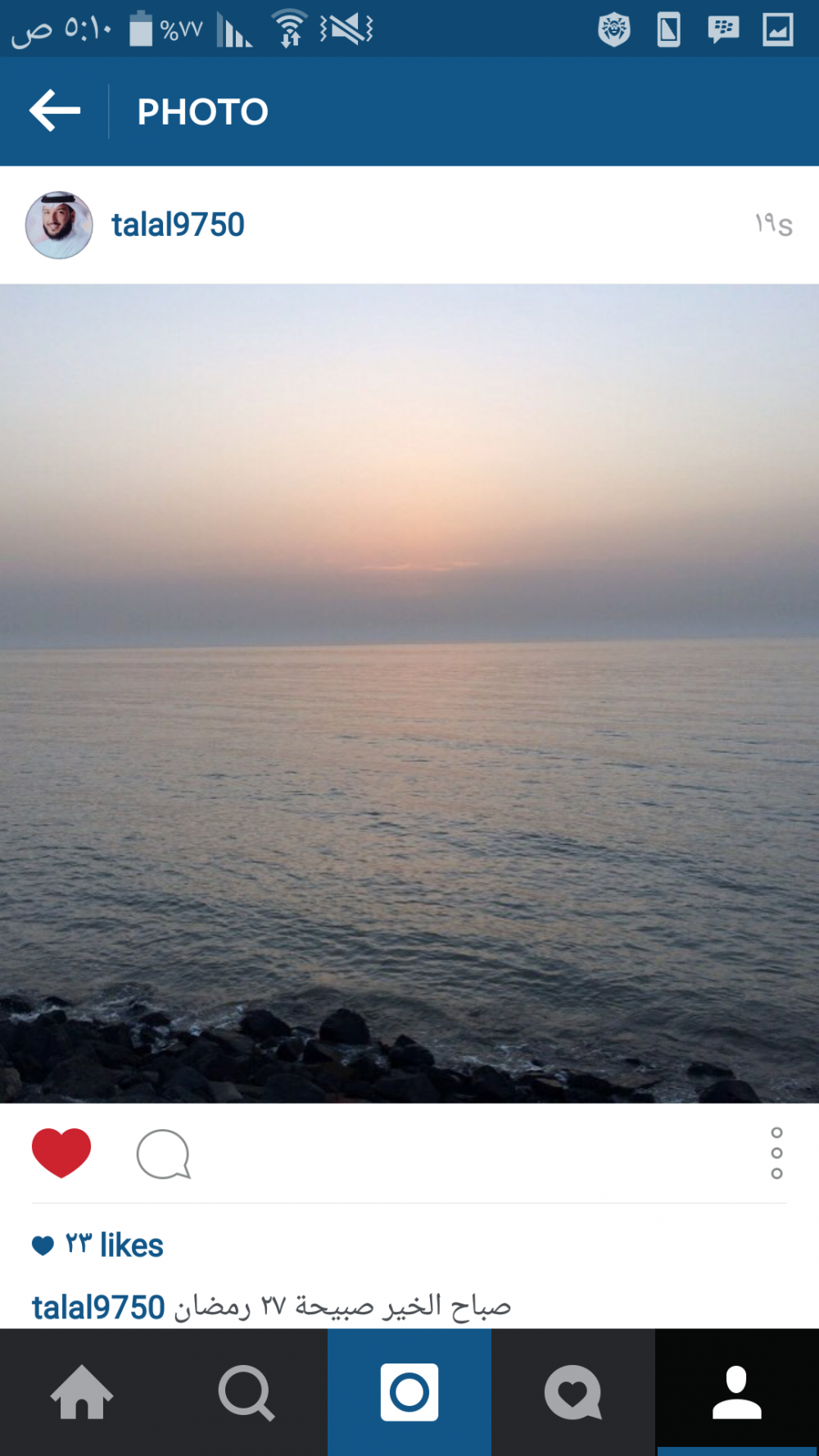Comment on this photo
The width and height of the screenshot is (819, 1456).
click(x=164, y=1154)
